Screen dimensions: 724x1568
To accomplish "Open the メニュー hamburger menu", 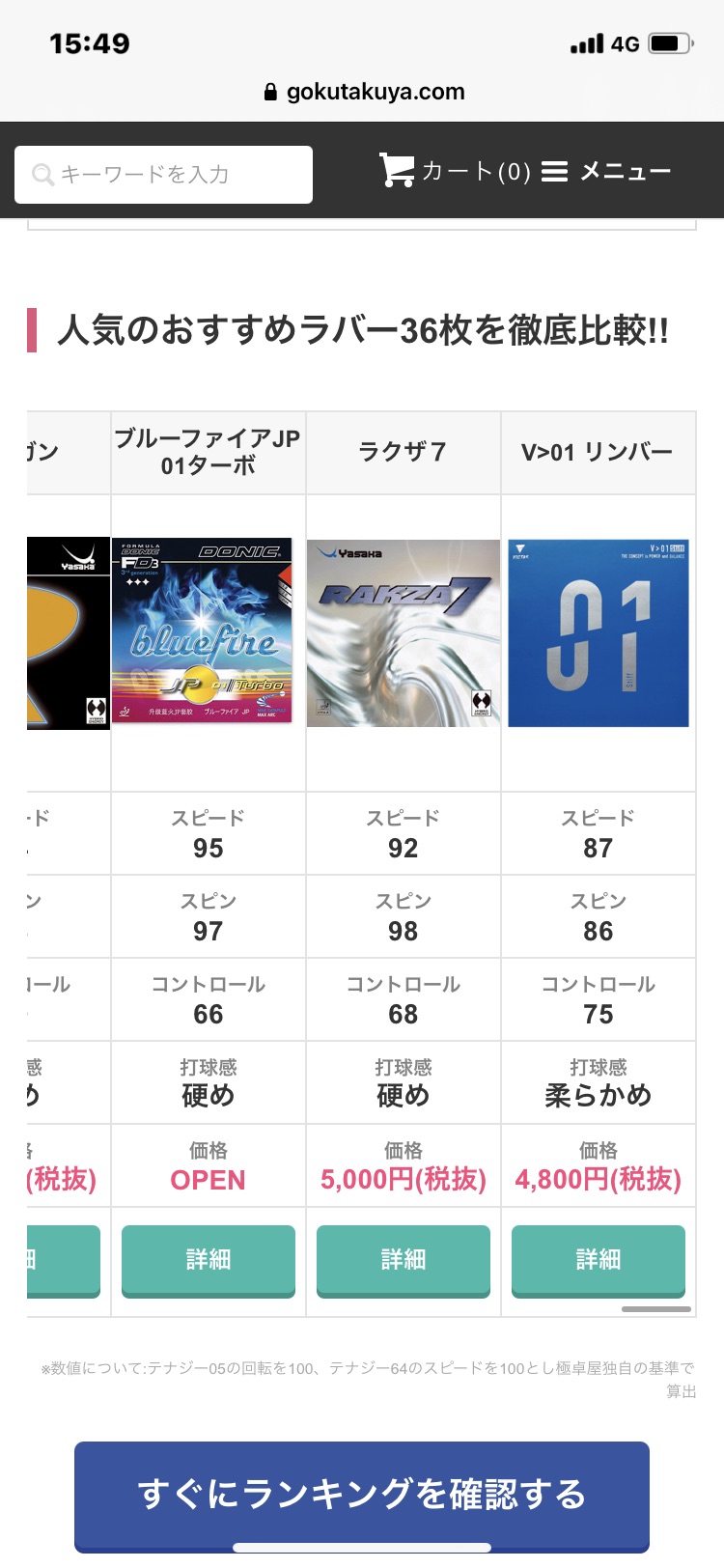I will [x=606, y=172].
